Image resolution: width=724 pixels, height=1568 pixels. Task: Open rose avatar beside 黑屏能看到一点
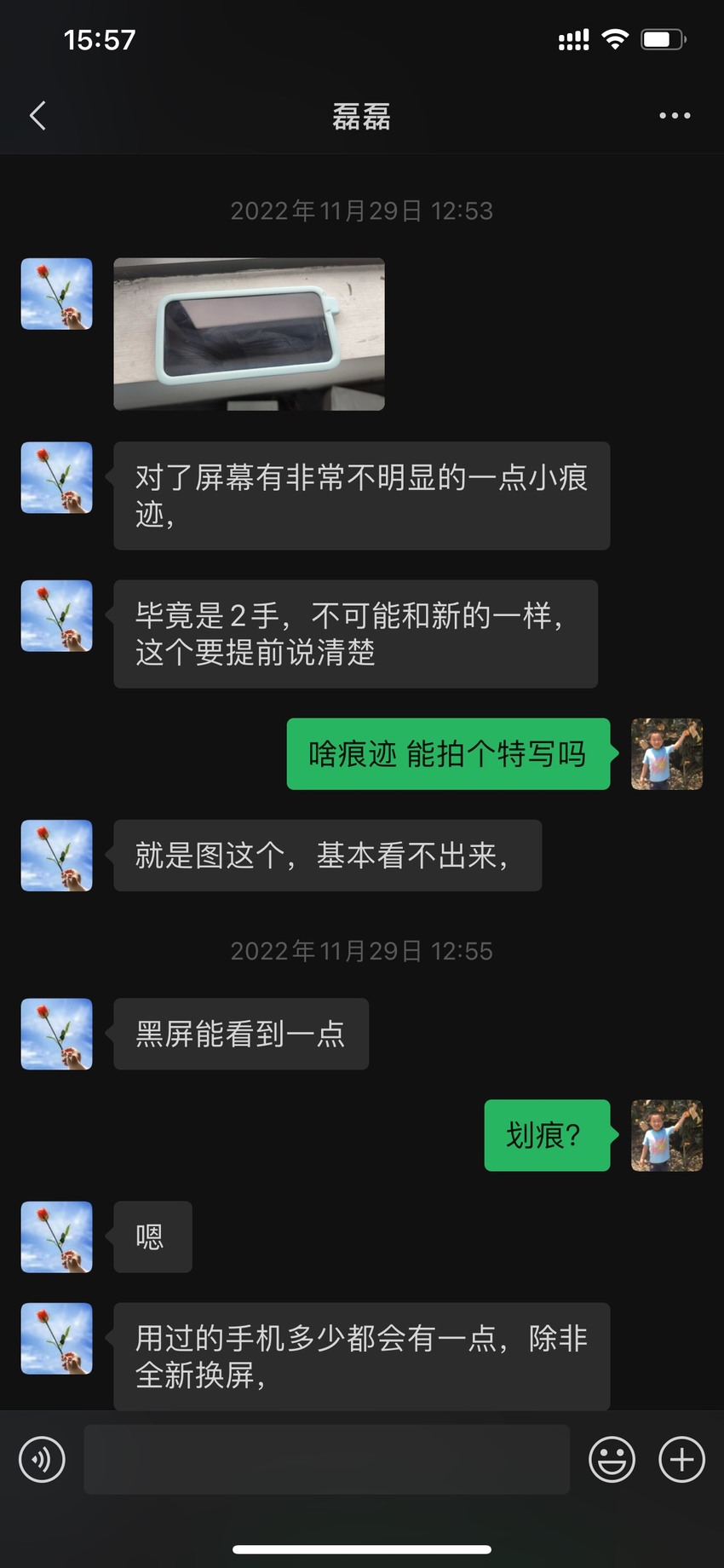56,1034
